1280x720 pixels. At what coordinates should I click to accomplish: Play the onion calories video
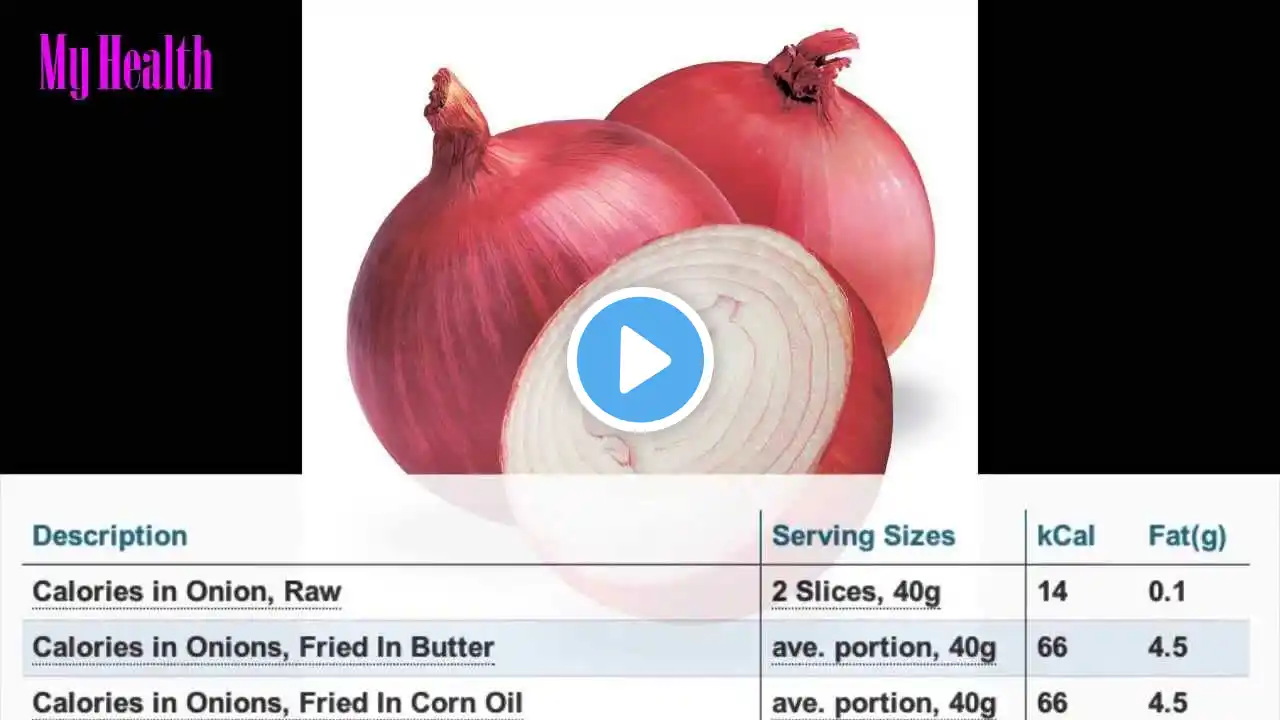[x=640, y=360]
